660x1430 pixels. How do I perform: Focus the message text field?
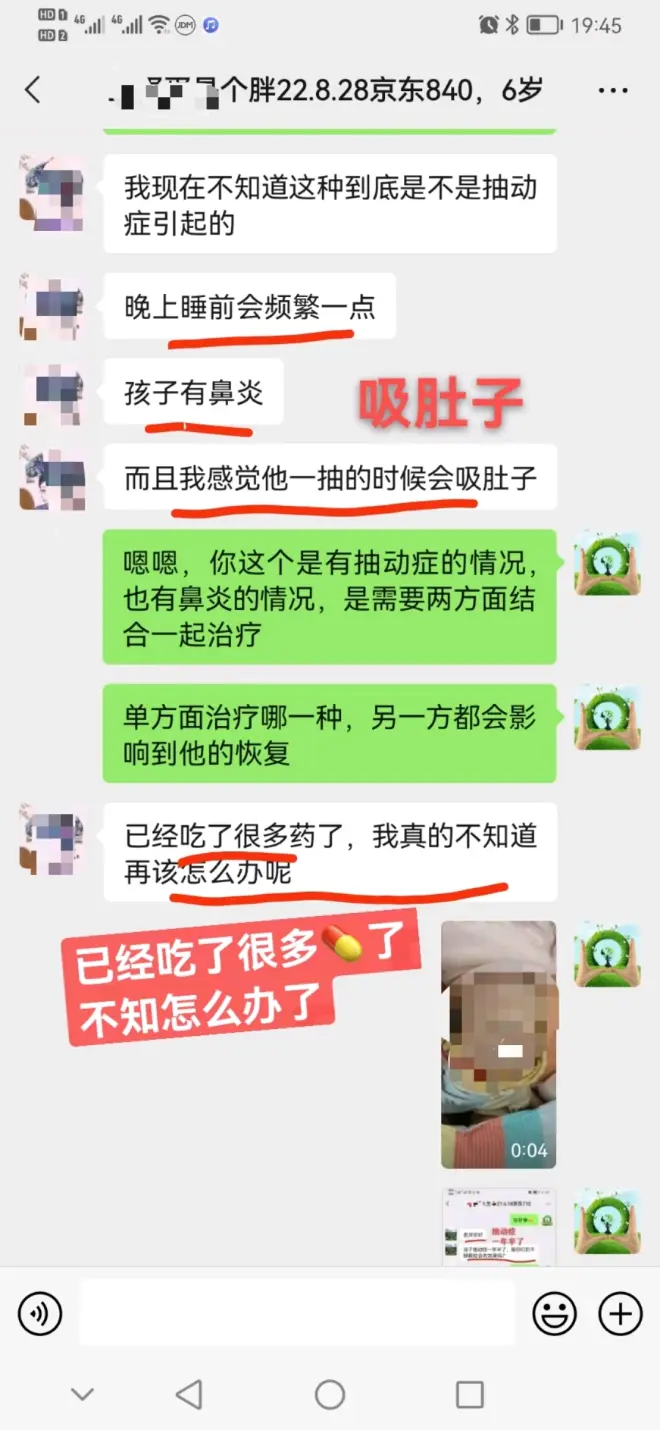(x=297, y=1313)
